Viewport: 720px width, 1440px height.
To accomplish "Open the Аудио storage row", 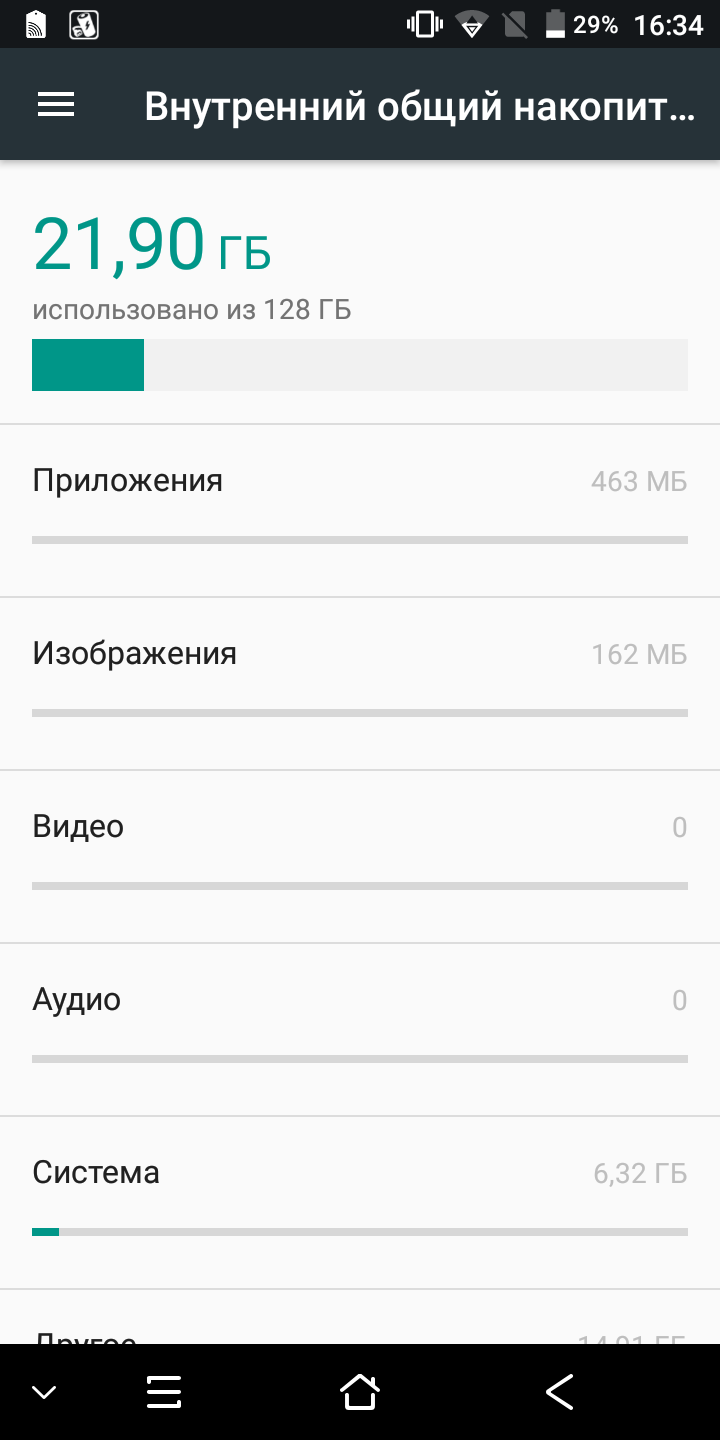I will 360,1029.
